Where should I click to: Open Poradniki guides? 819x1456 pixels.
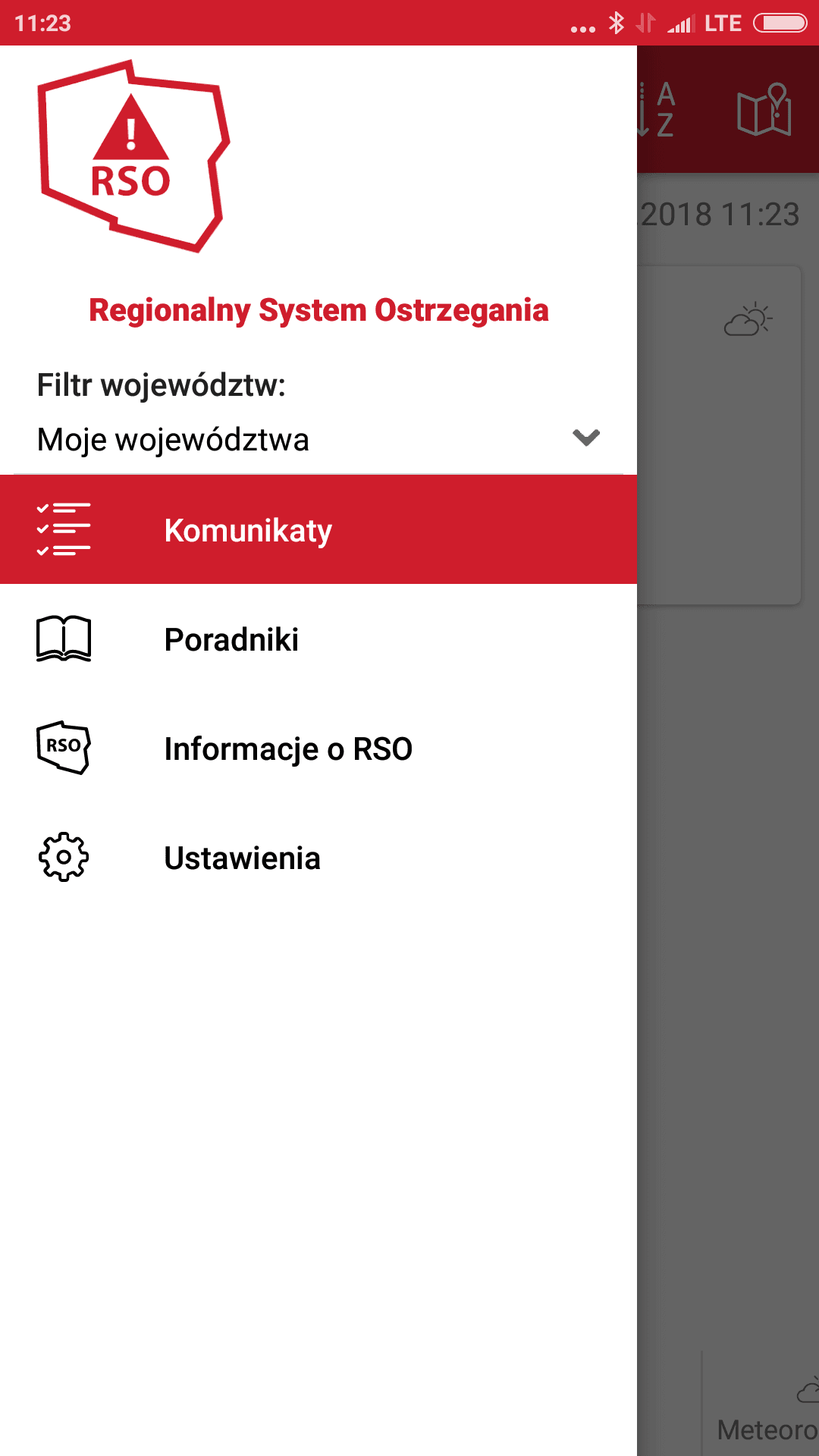[x=318, y=639]
